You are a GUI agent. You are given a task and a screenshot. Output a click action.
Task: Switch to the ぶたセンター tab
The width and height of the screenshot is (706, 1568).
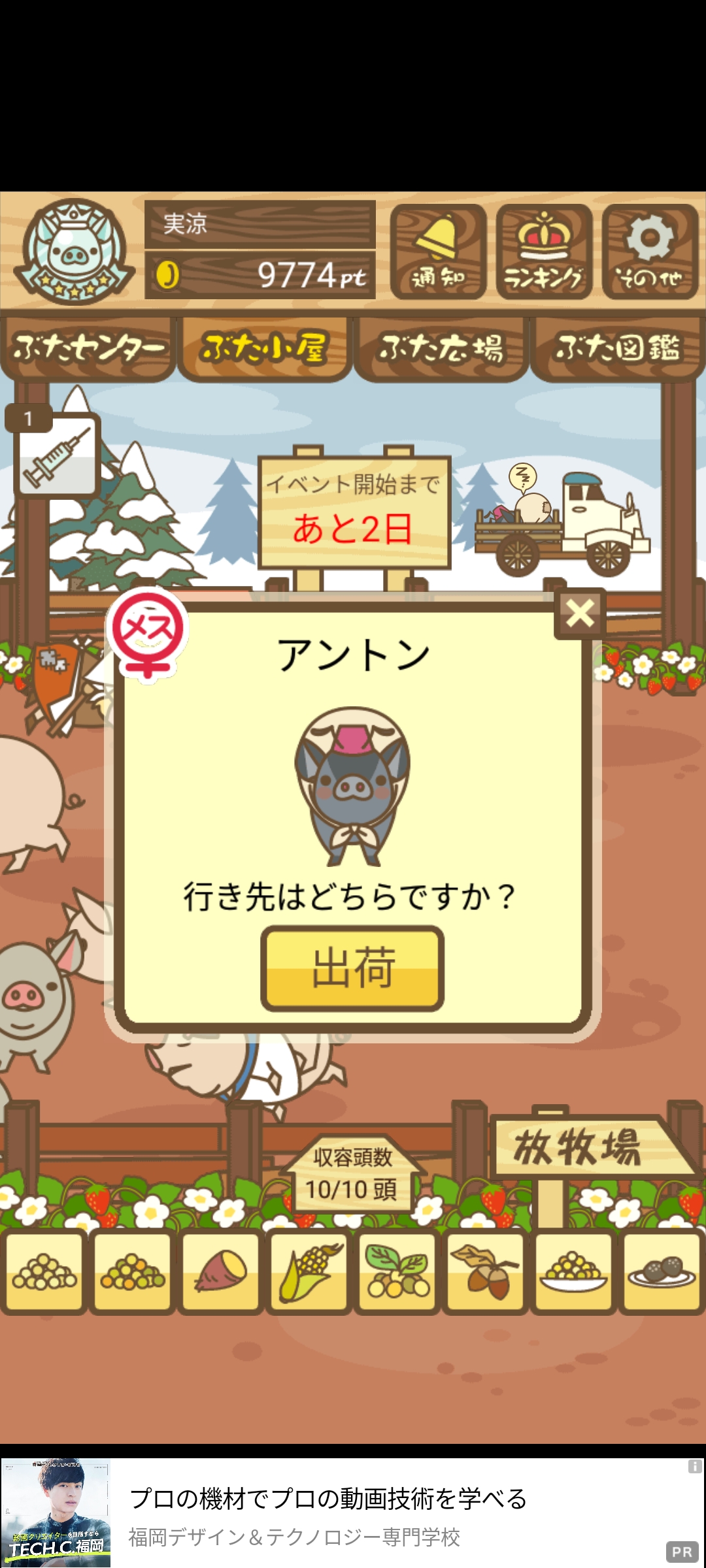coord(88,348)
